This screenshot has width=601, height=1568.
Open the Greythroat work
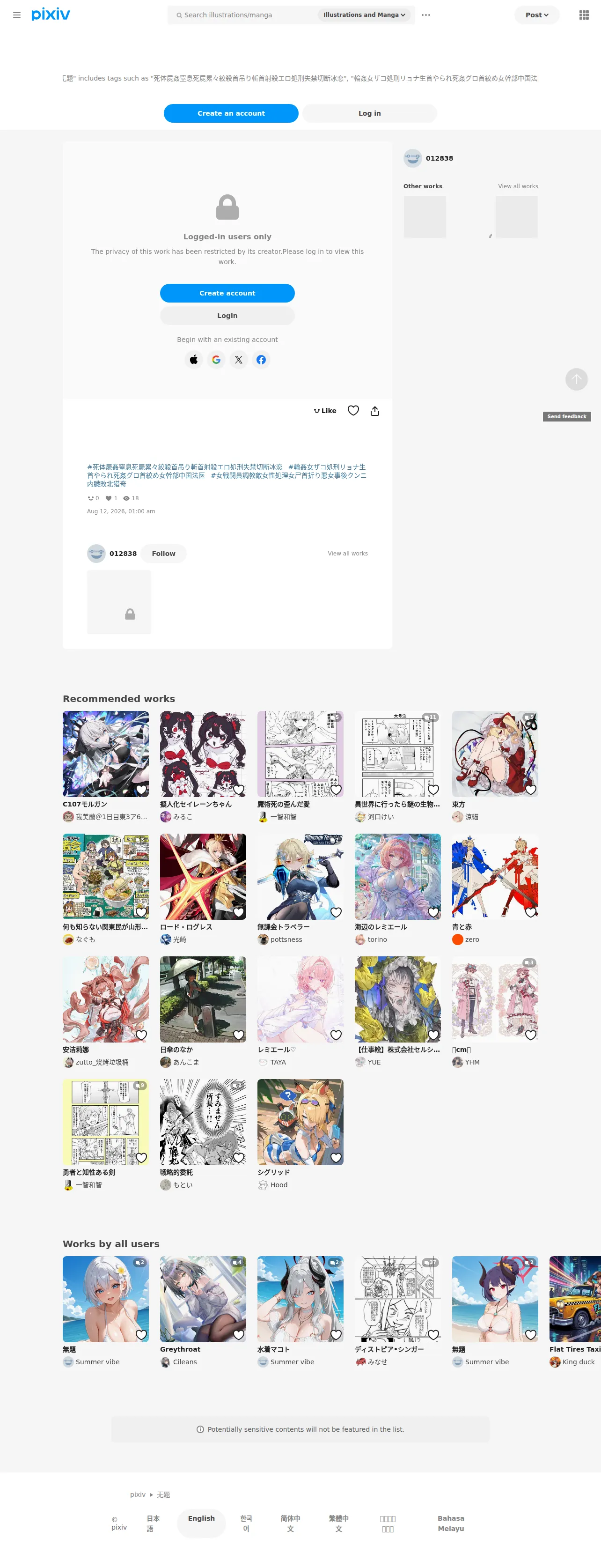[203, 1299]
